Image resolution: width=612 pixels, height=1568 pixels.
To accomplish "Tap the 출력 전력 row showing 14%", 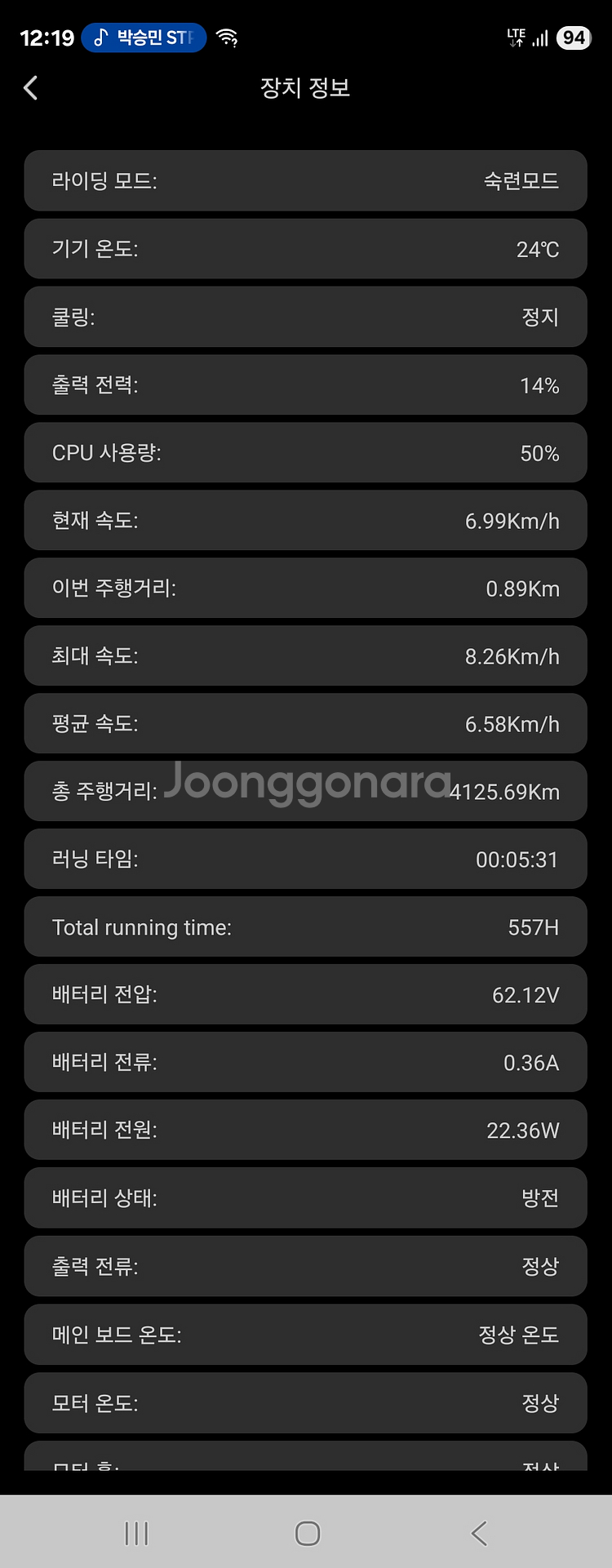I will 306,385.
